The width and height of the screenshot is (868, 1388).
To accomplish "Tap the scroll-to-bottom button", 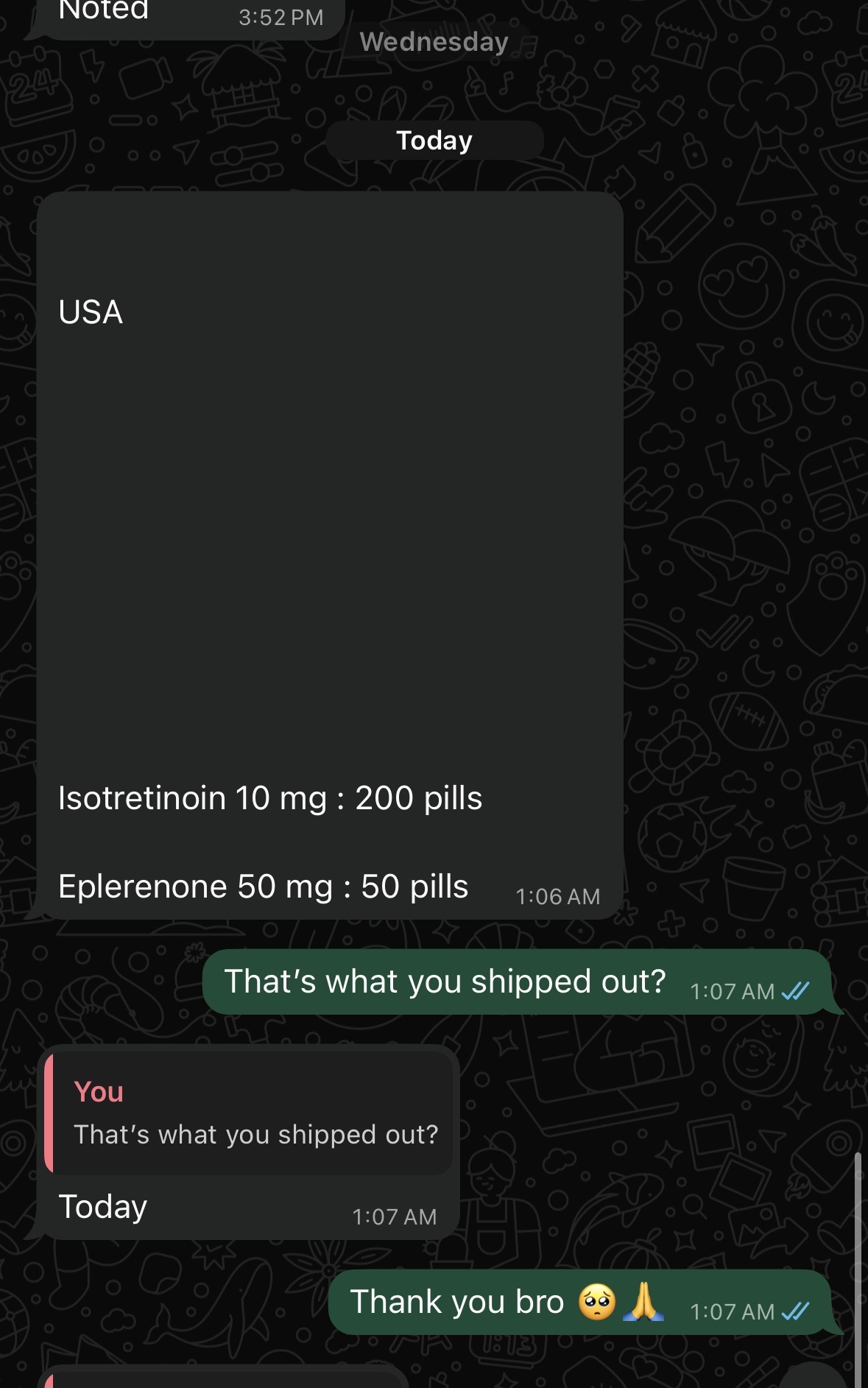I will pyautogui.click(x=811, y=1378).
